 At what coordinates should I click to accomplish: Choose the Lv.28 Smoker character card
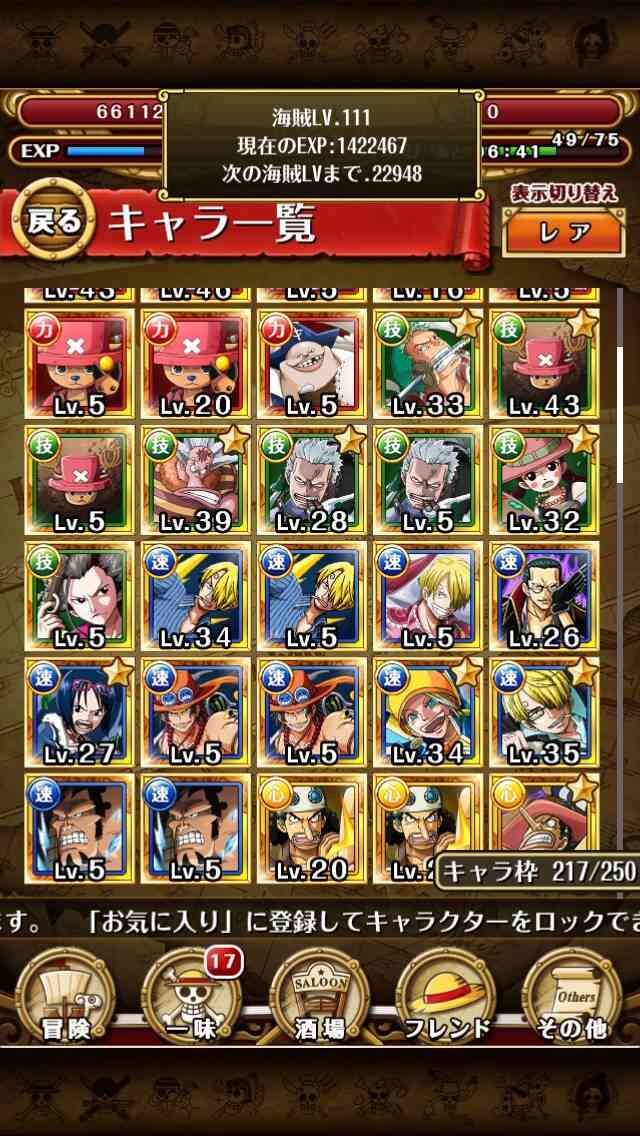pos(312,480)
